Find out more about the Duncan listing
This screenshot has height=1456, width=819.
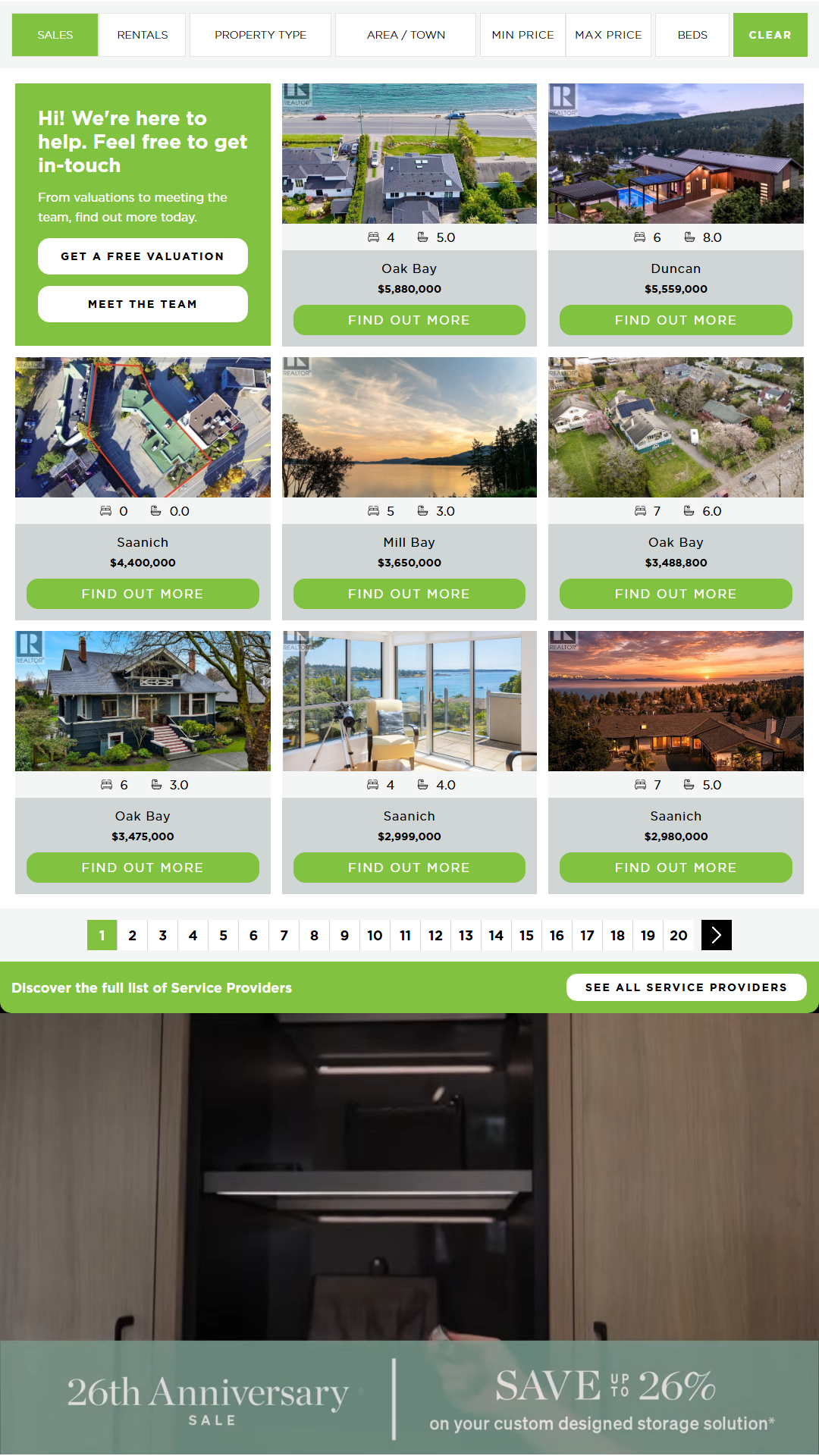pyautogui.click(x=676, y=320)
